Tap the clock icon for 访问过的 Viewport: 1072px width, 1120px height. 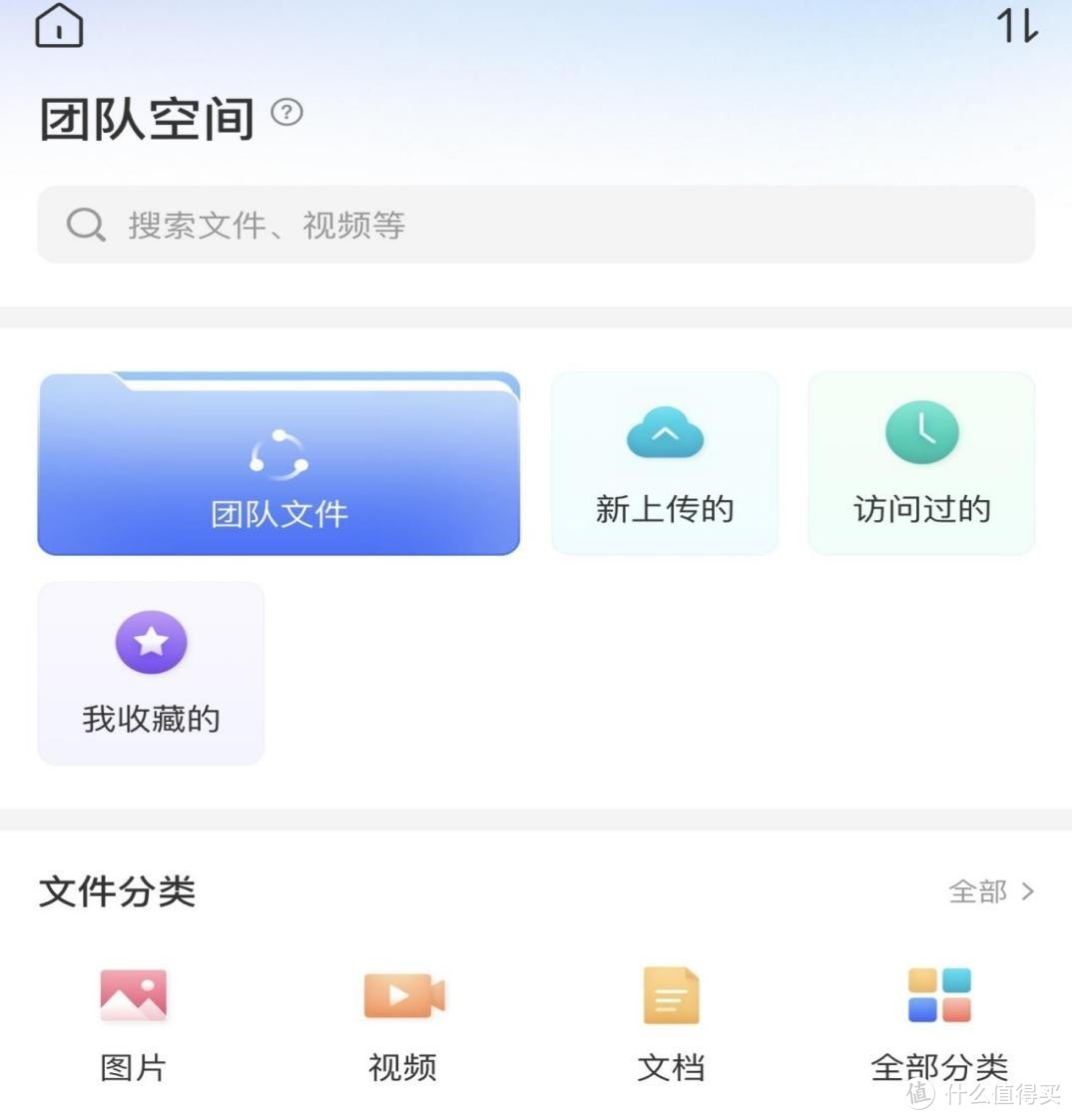921,433
